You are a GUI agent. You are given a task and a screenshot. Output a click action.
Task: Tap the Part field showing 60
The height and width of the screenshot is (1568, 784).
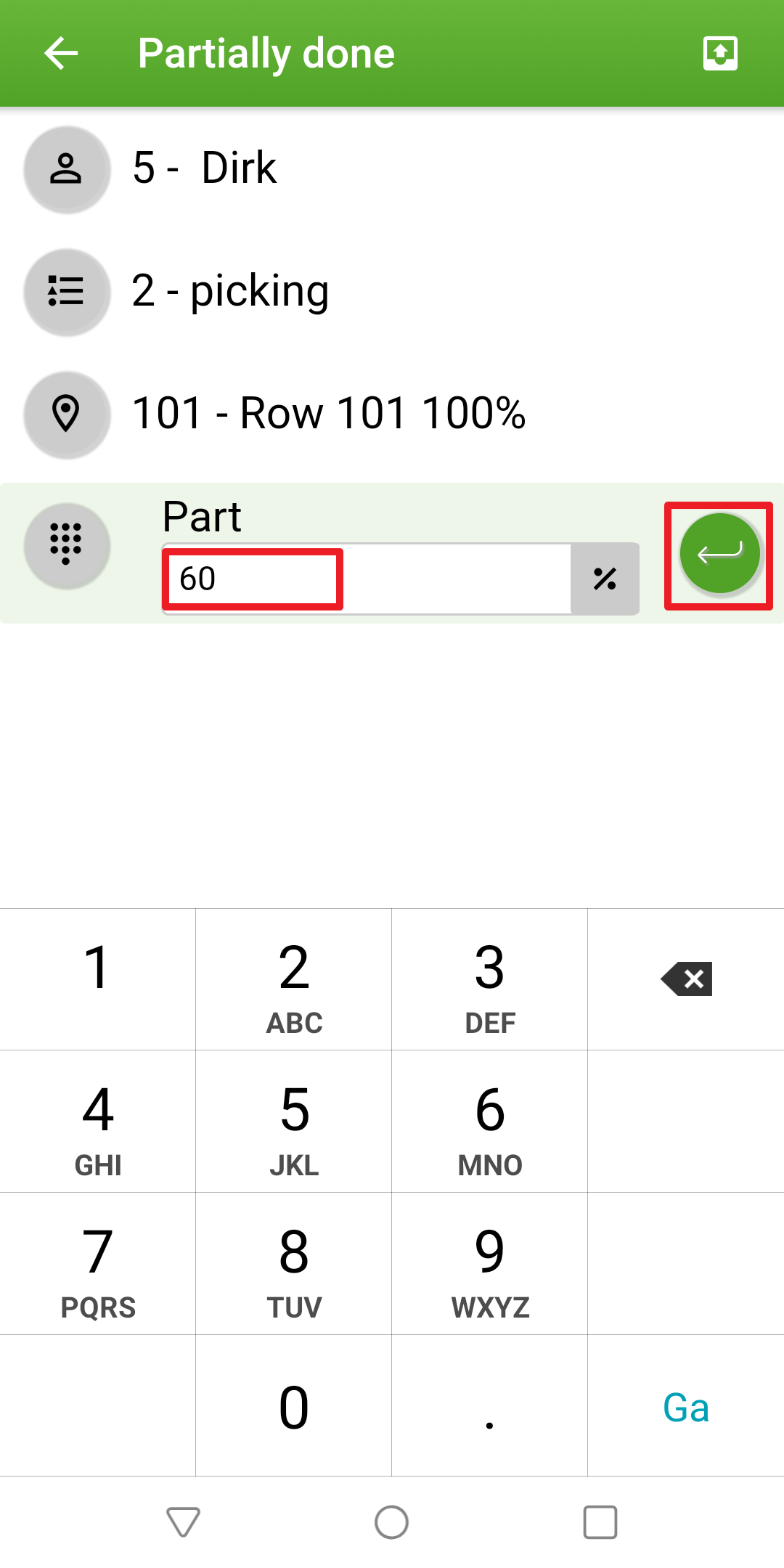pos(367,579)
